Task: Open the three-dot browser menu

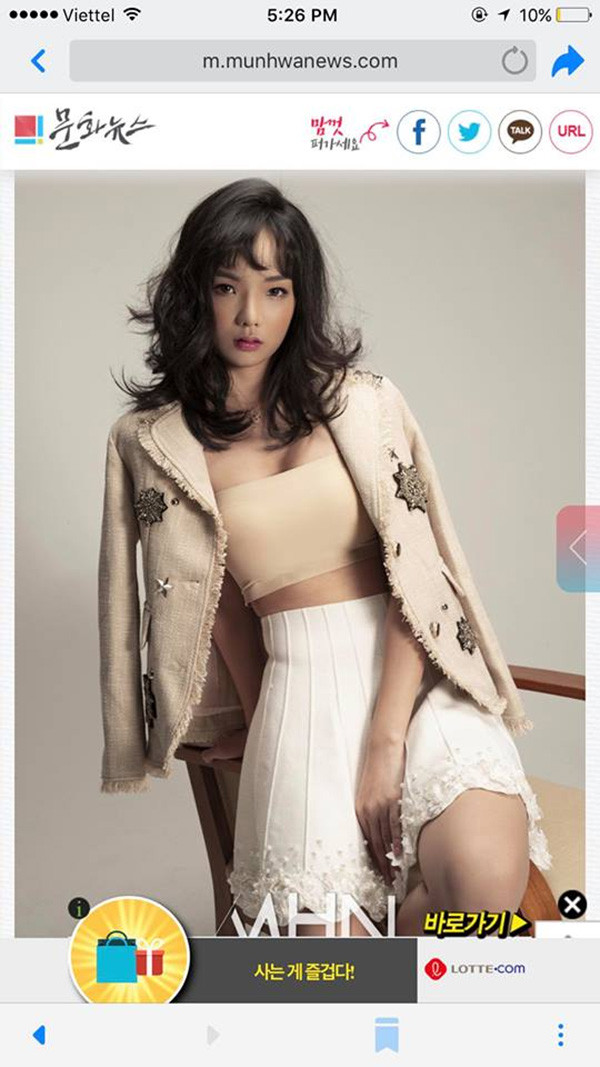Action: 561,1034
